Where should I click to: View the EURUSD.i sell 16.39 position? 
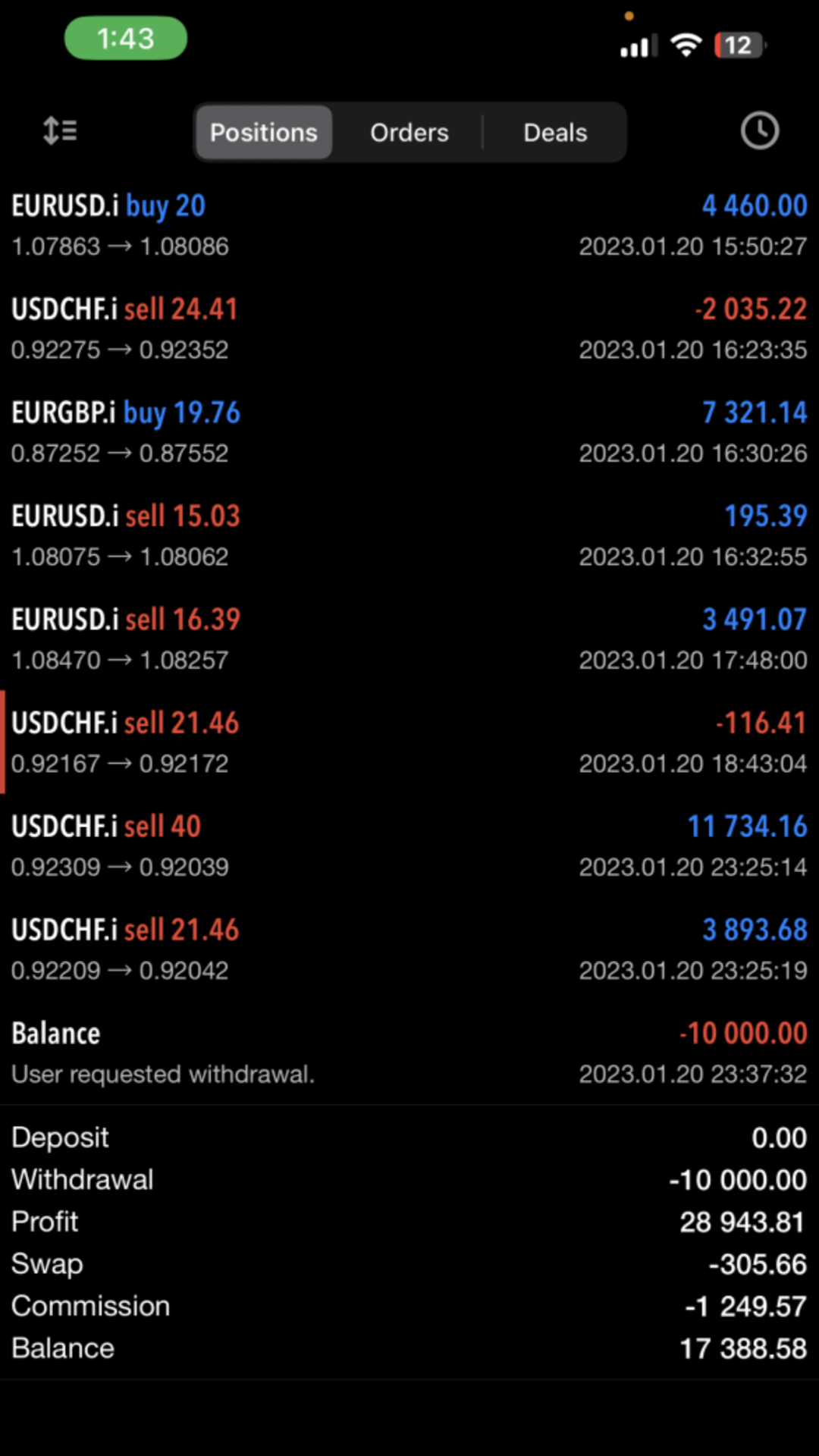click(409, 639)
